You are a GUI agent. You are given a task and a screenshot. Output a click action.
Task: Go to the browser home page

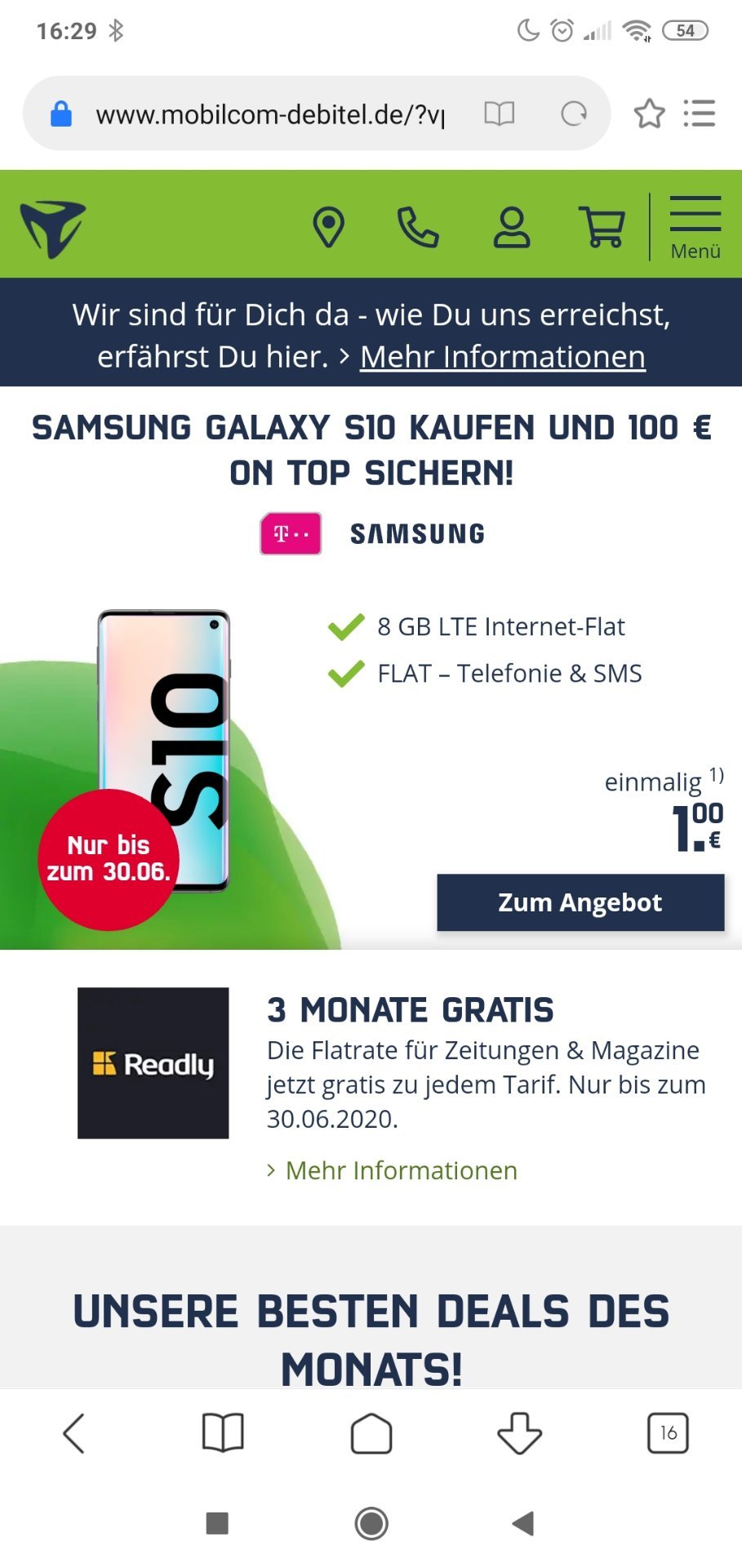point(371,1433)
